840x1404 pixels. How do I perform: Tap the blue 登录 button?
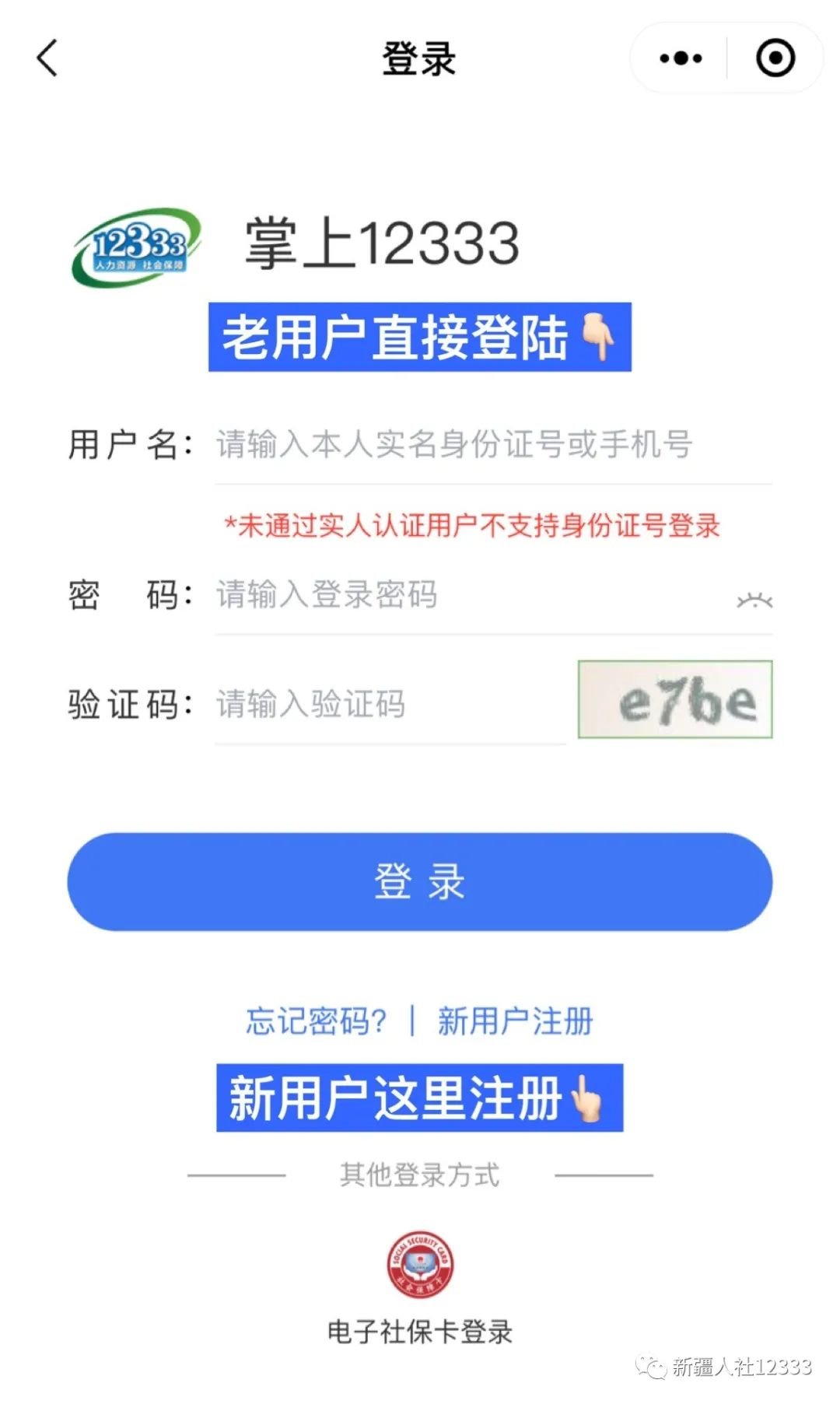tap(420, 881)
